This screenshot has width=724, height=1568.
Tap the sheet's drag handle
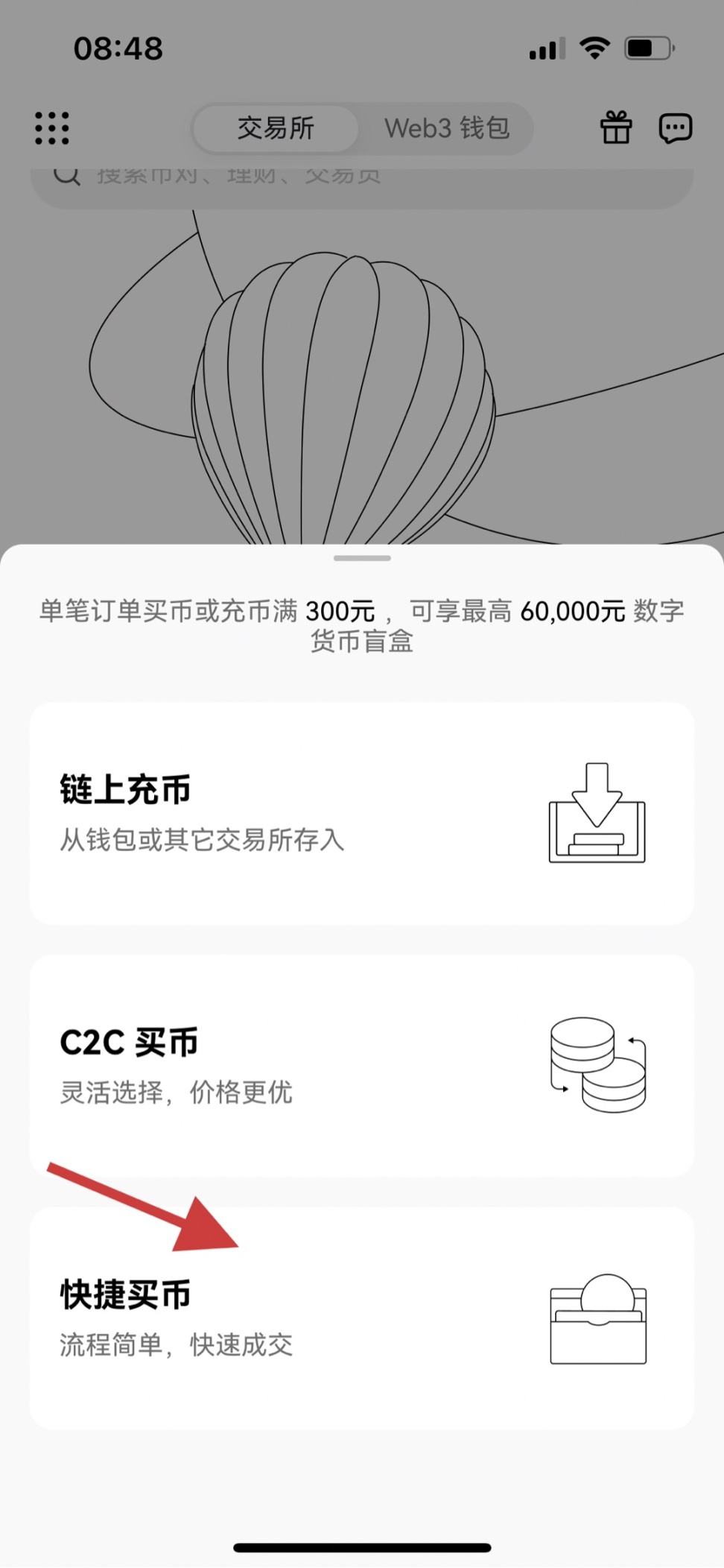pyautogui.click(x=362, y=557)
